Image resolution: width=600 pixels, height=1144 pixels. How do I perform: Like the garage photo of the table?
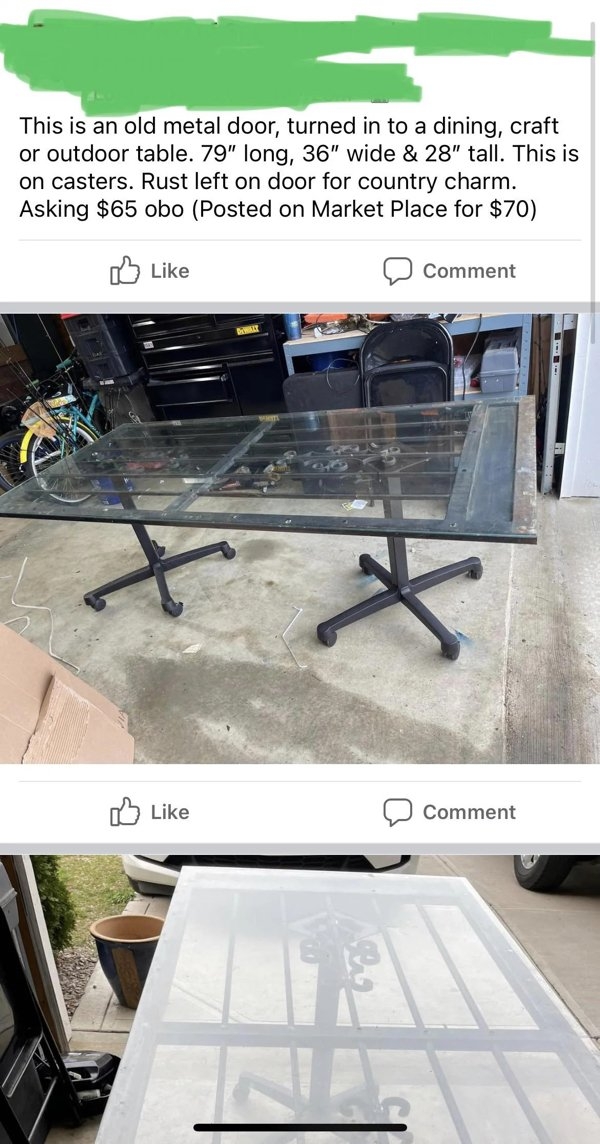(x=149, y=812)
